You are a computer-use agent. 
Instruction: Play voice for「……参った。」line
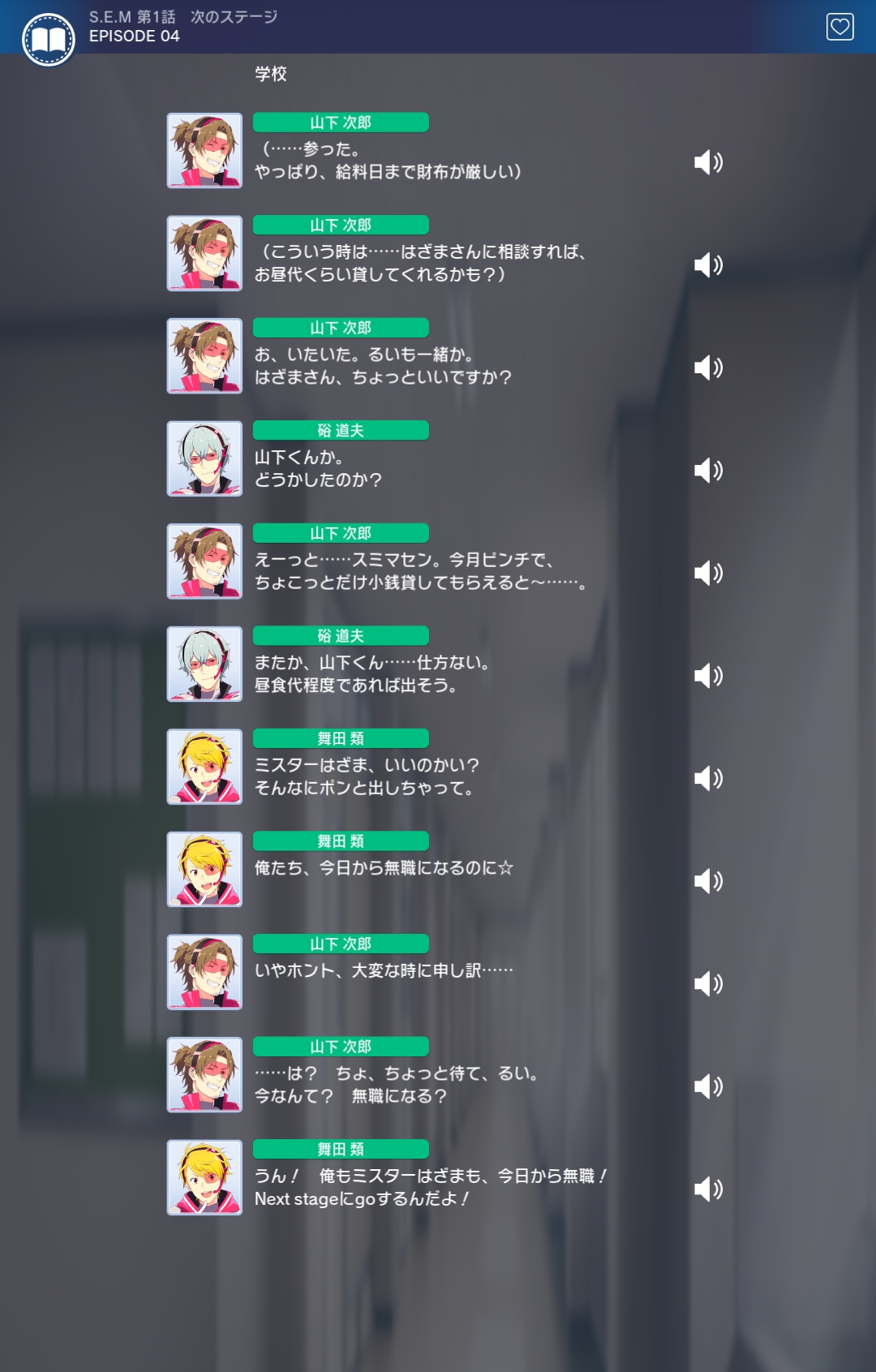pyautogui.click(x=708, y=162)
